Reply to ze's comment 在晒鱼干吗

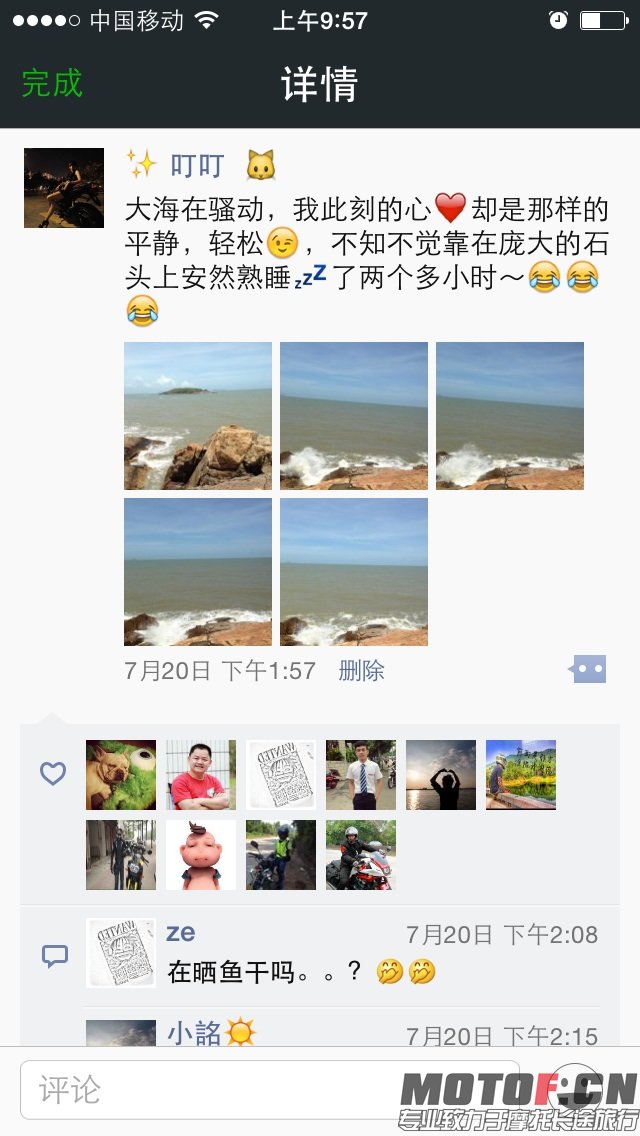[x=300, y=971]
